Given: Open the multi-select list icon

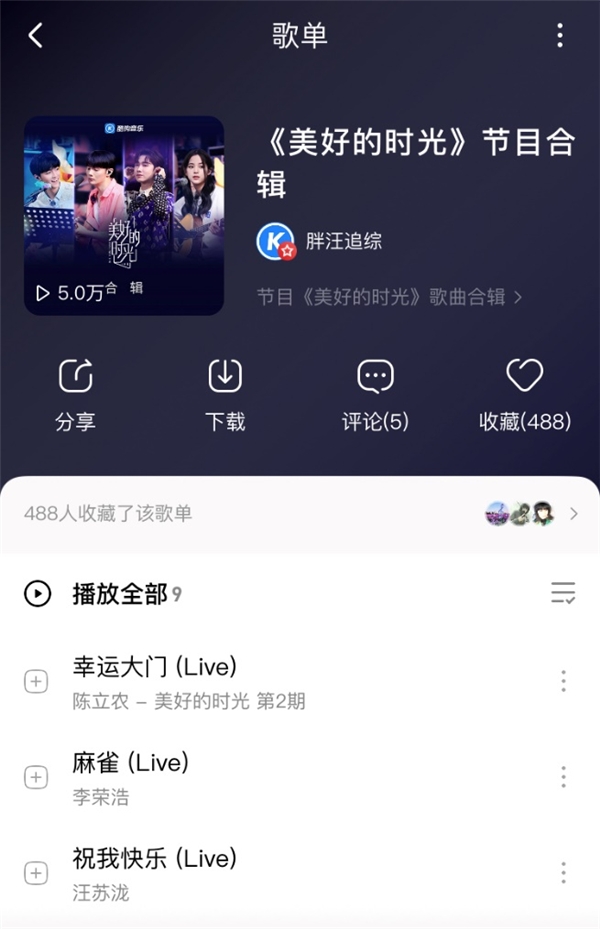Looking at the screenshot, I should [563, 594].
